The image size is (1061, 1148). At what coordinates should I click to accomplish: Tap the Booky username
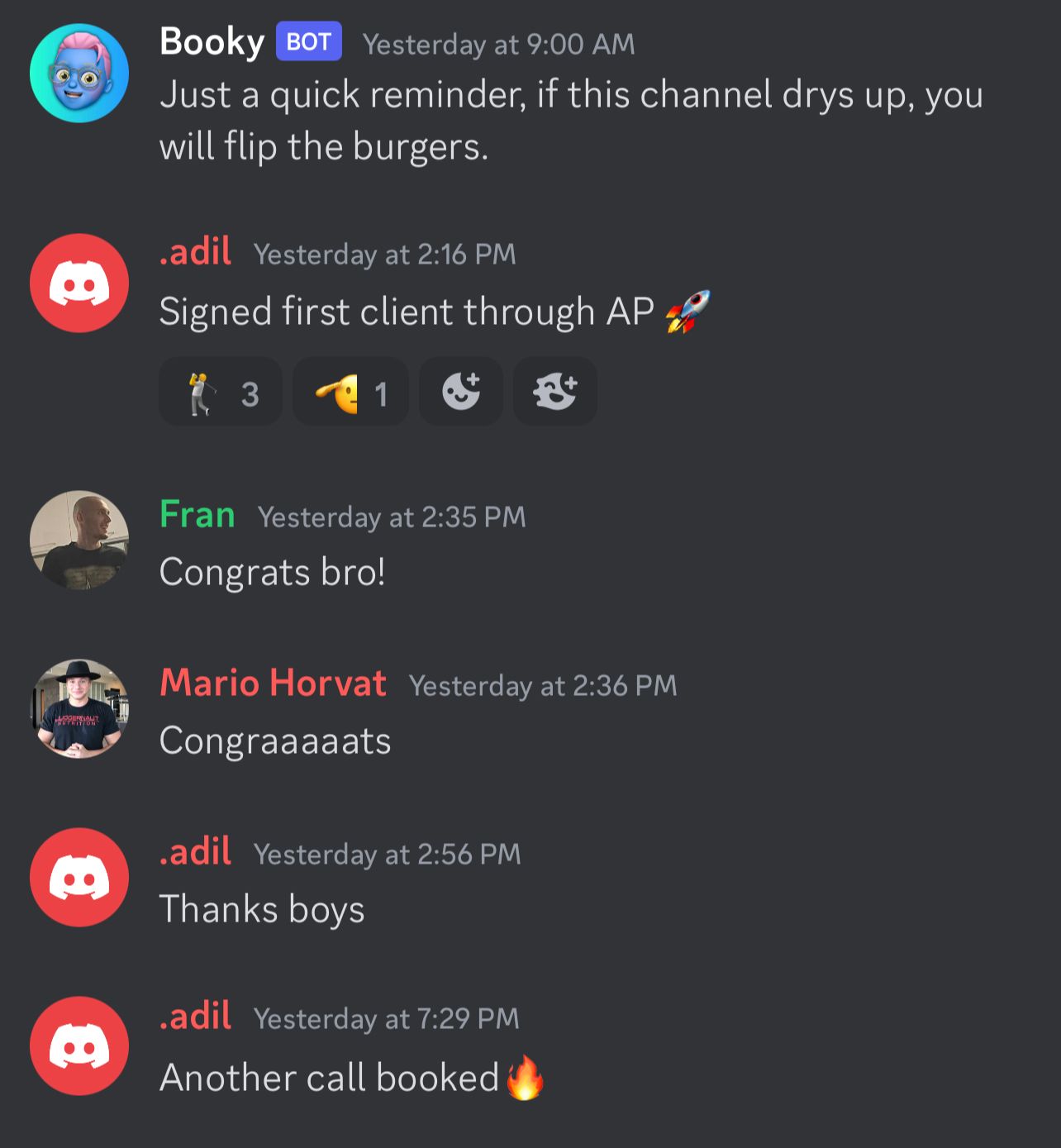coord(212,42)
